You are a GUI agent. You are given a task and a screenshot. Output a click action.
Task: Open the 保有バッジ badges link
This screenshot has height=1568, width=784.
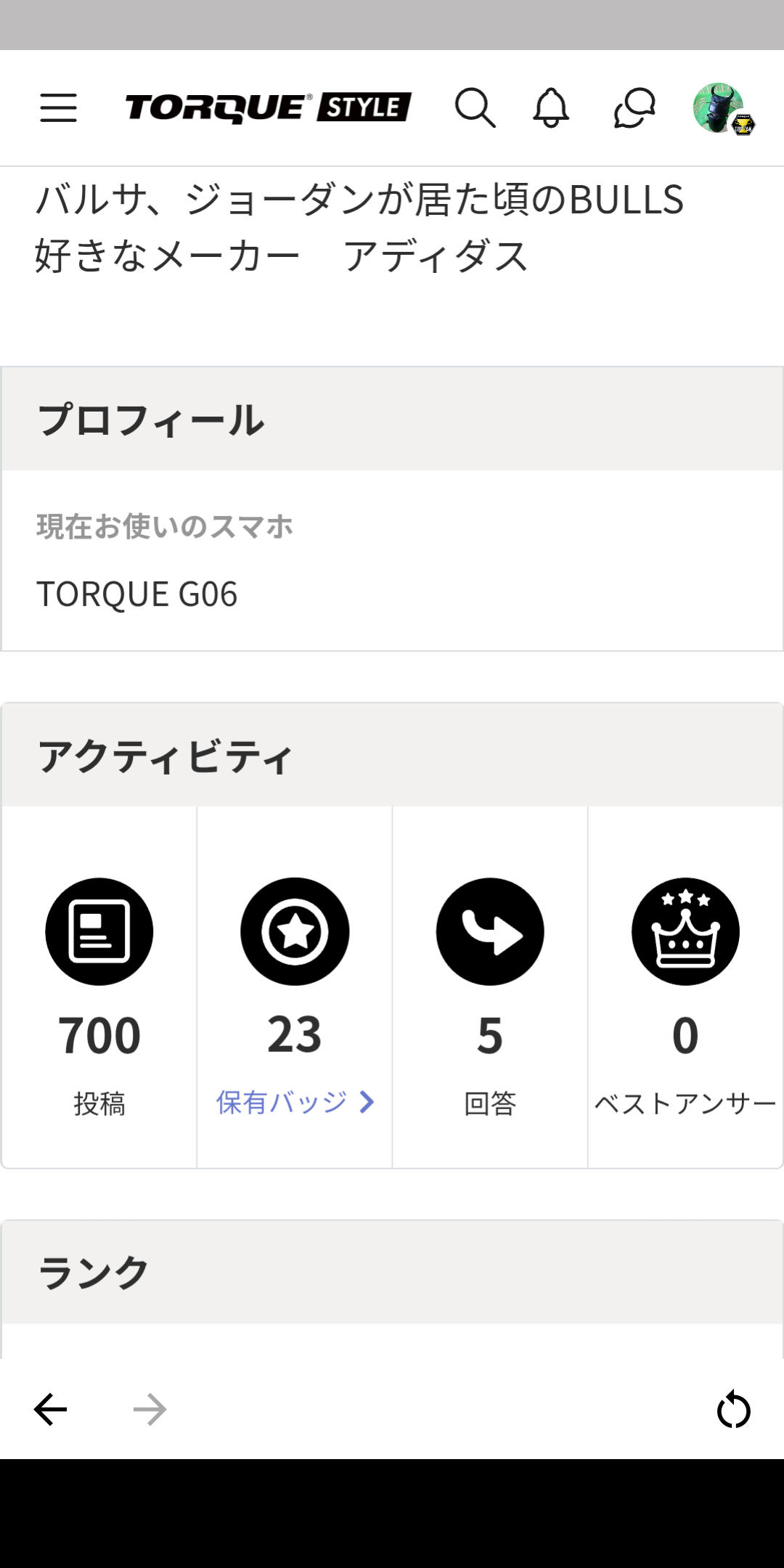[x=295, y=1102]
